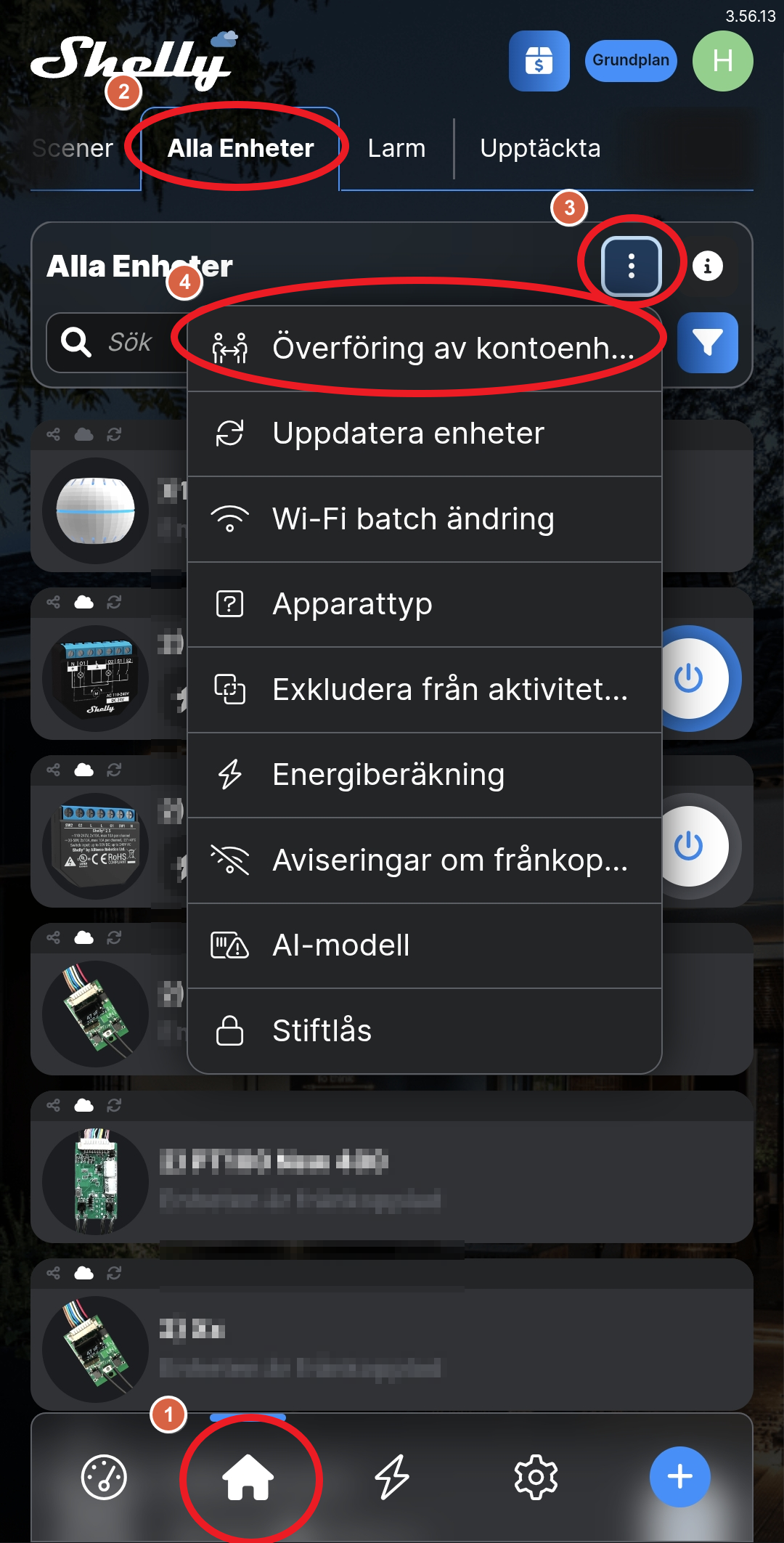Open the device filter button
The height and width of the screenshot is (1543, 784).
click(707, 343)
